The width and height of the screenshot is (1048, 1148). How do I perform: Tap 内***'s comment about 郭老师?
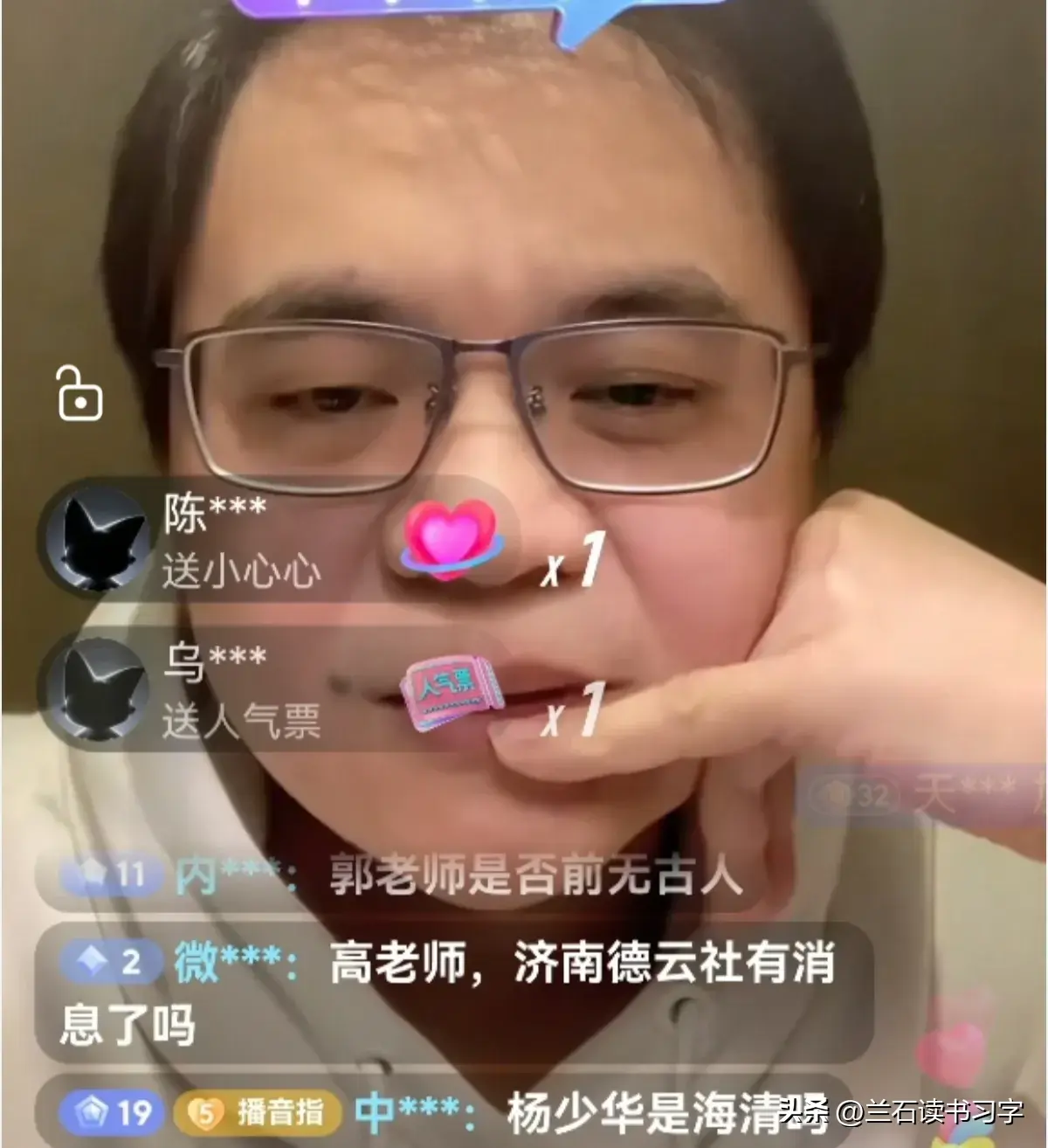point(454,875)
